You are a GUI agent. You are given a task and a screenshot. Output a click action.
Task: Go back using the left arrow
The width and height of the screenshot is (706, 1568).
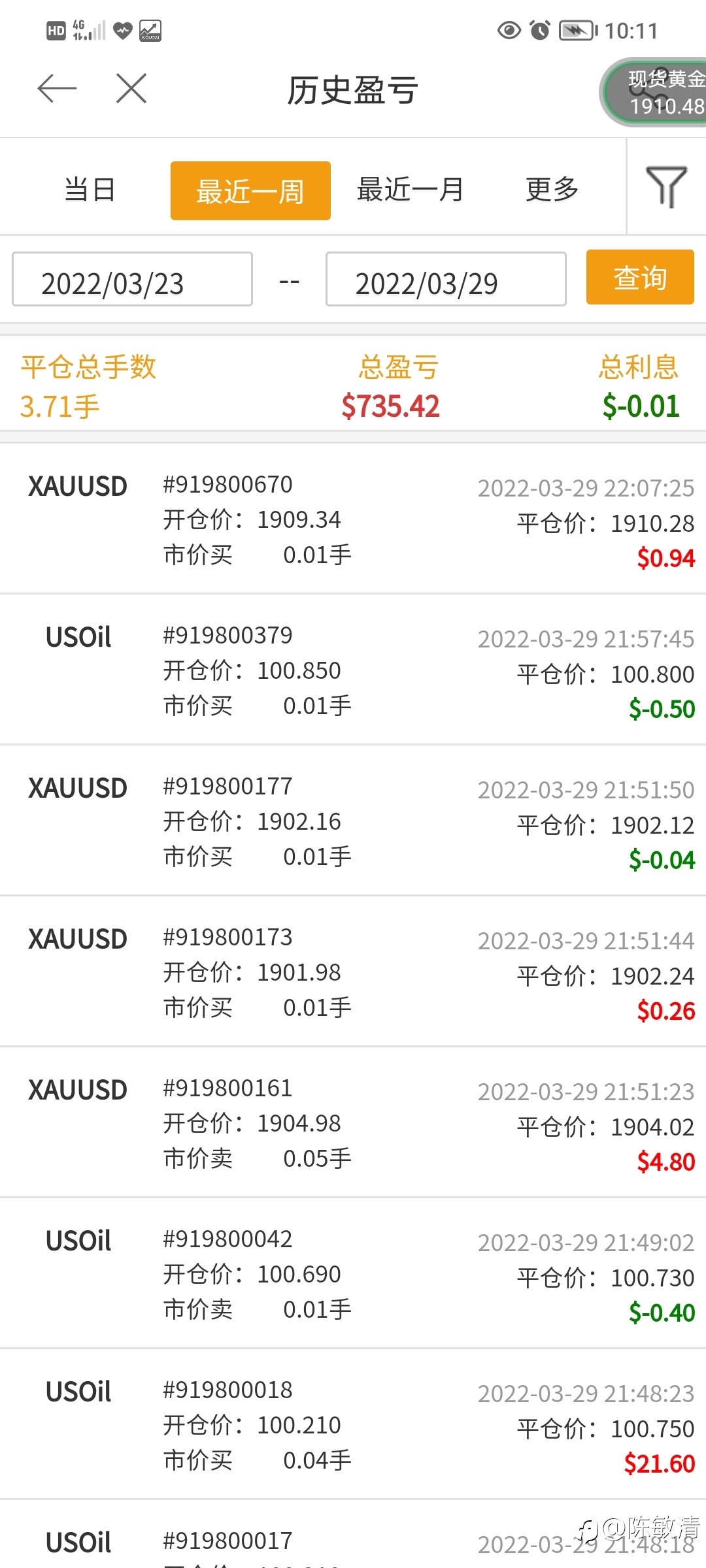57,88
